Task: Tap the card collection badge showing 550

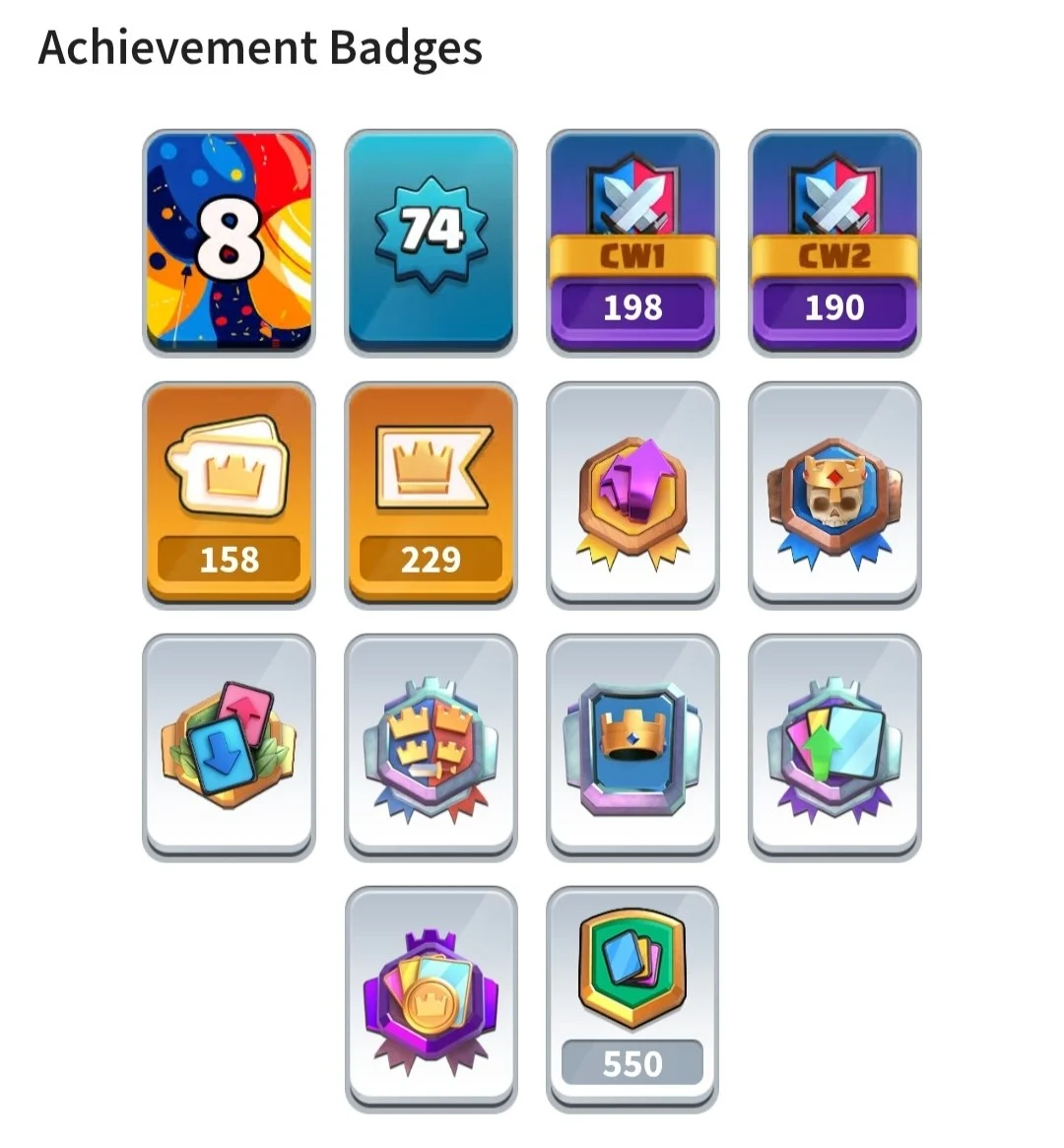Action: tap(632, 998)
